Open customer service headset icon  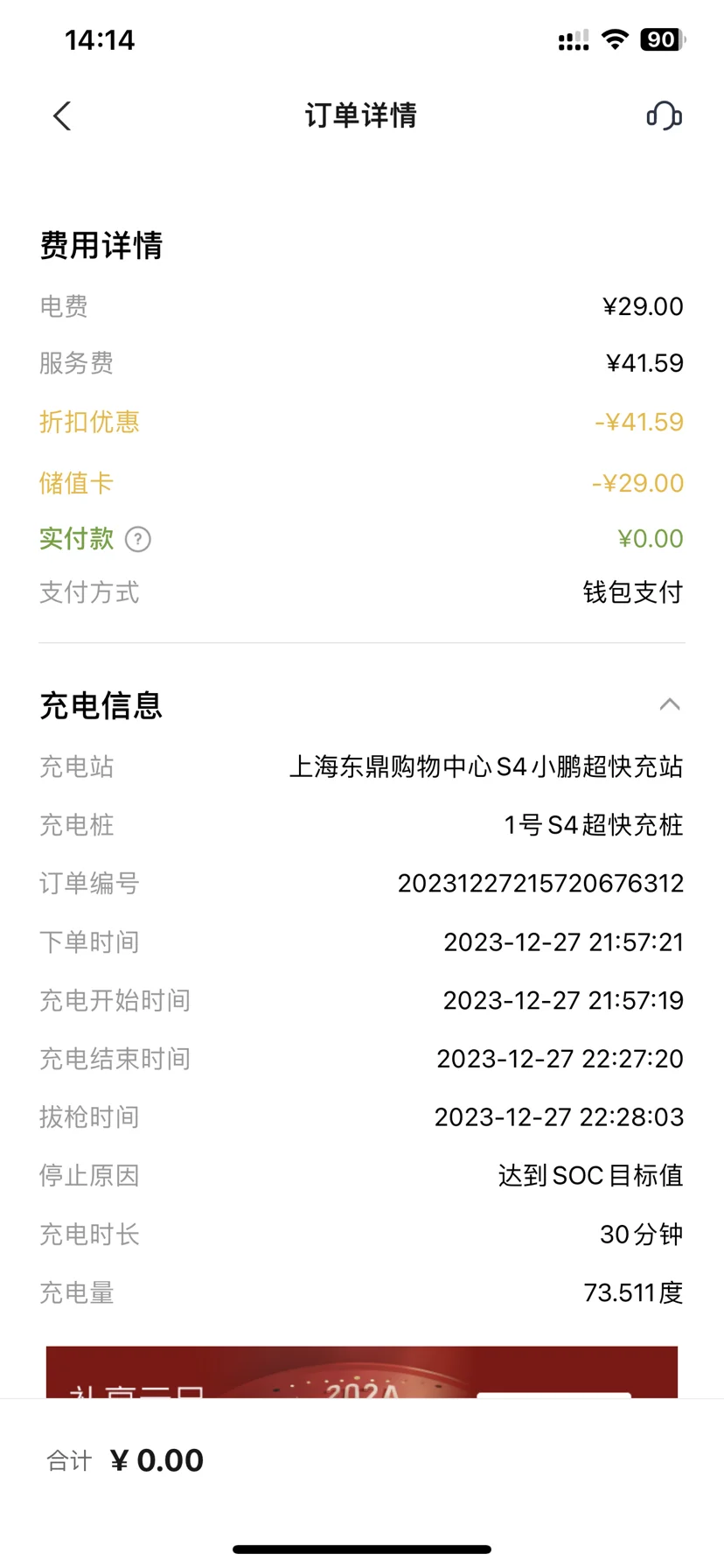pyautogui.click(x=665, y=115)
